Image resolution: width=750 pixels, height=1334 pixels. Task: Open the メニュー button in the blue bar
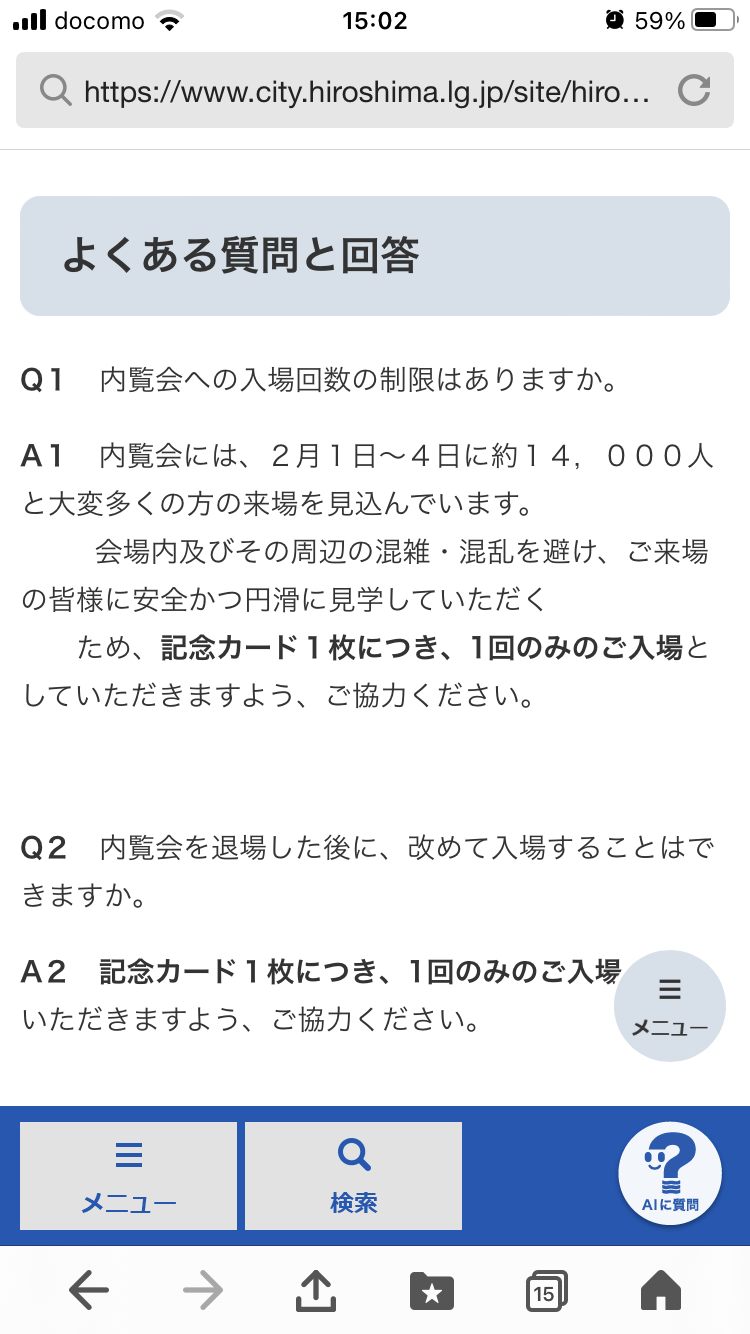point(129,1176)
